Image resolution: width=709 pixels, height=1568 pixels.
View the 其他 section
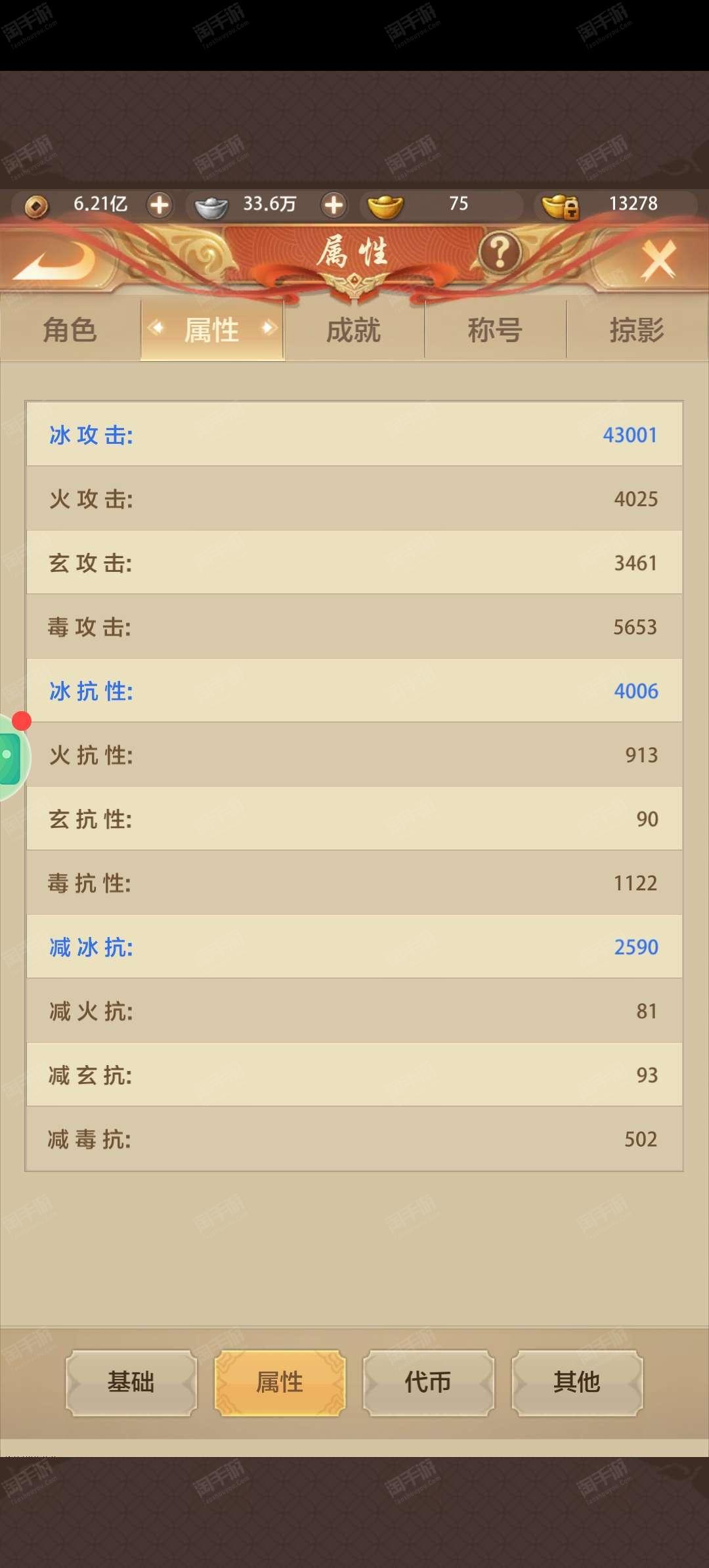tap(577, 1382)
